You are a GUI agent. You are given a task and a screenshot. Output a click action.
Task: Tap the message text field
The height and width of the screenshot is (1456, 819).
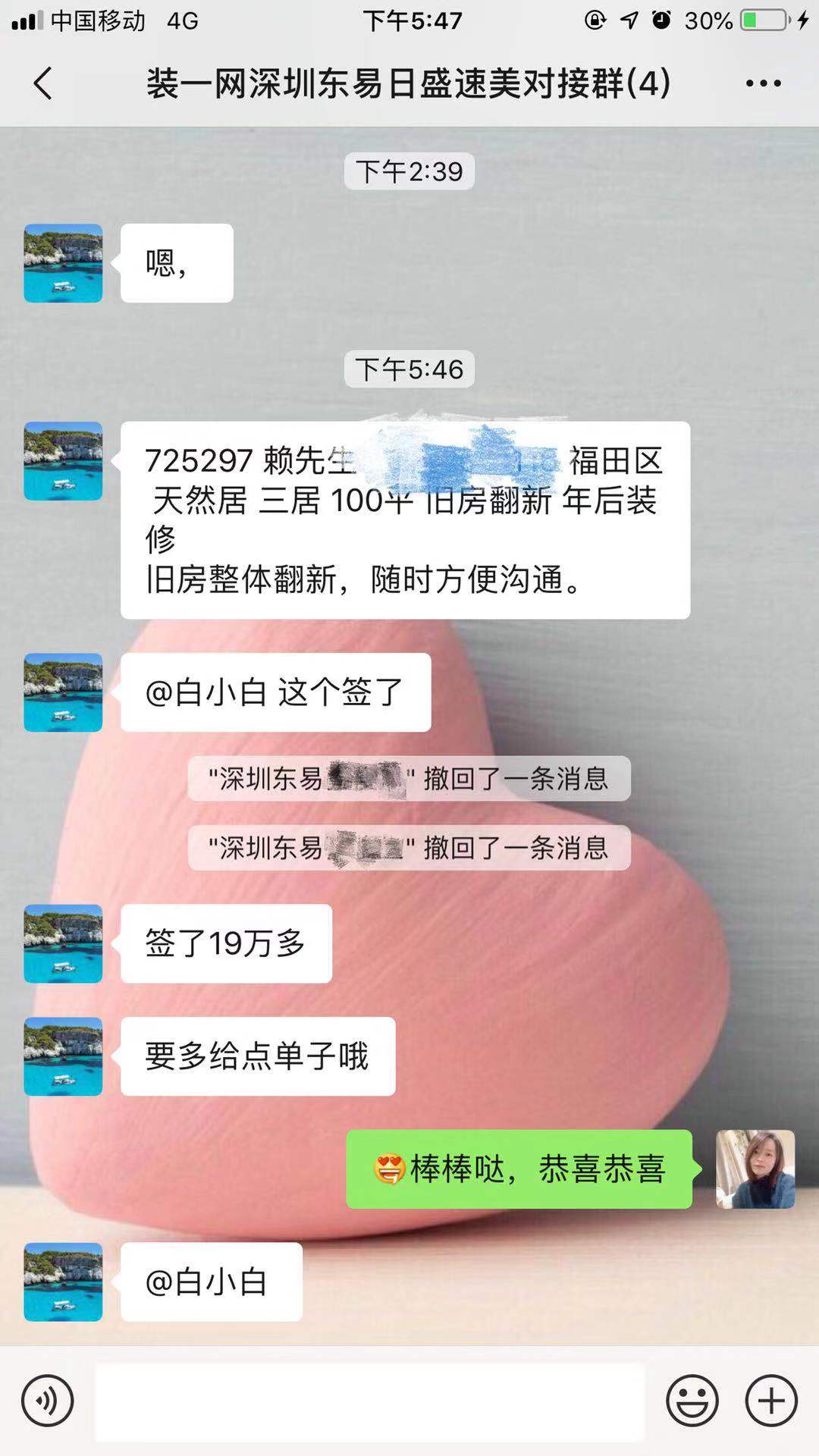click(369, 1401)
